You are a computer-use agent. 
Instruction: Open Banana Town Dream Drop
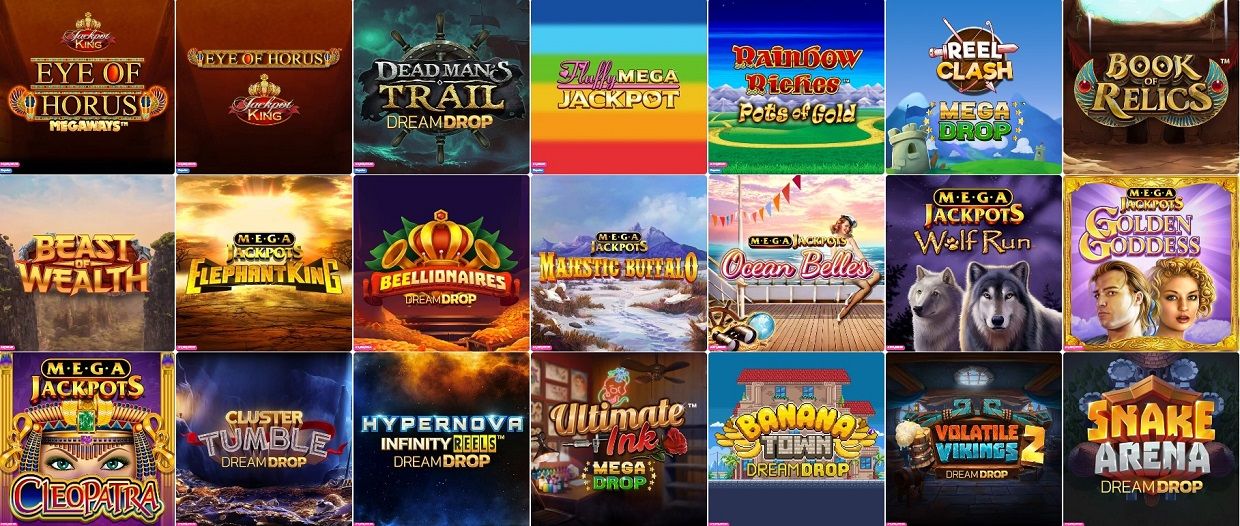point(796,438)
